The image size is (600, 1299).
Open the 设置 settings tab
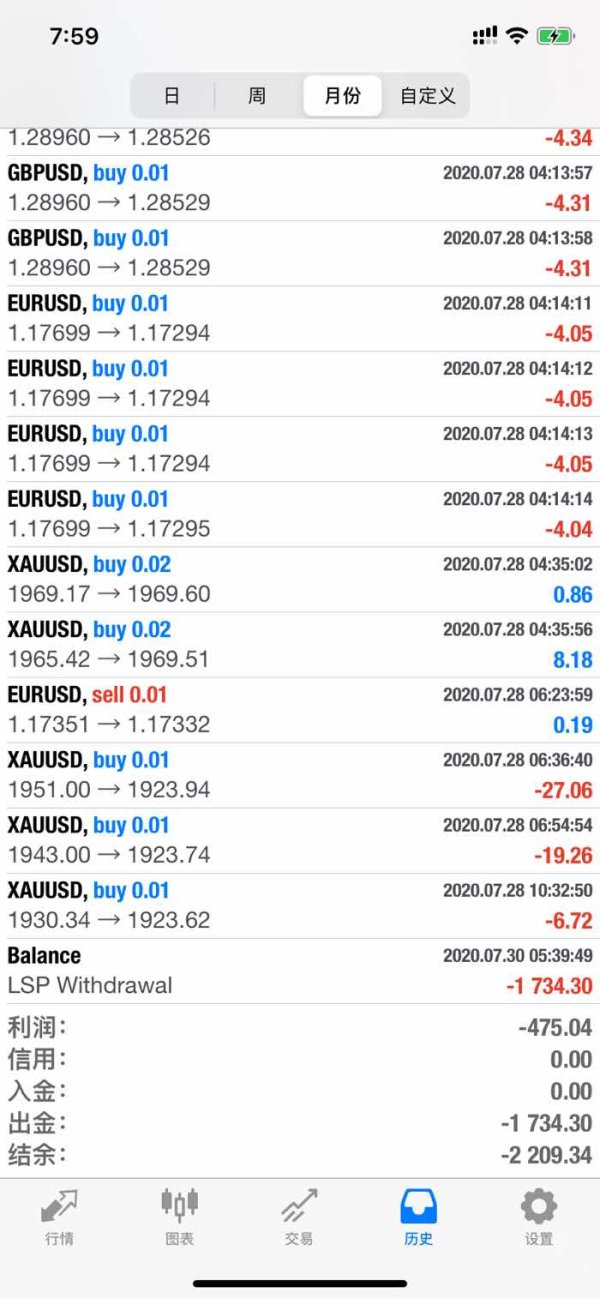pyautogui.click(x=539, y=1218)
